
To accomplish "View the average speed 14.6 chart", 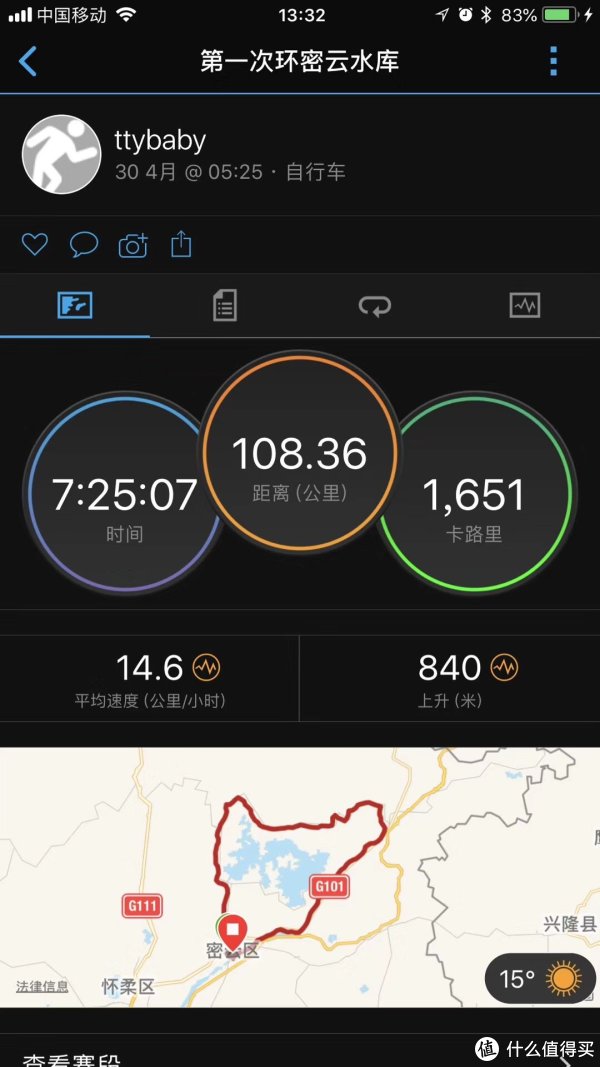I will pos(150,679).
